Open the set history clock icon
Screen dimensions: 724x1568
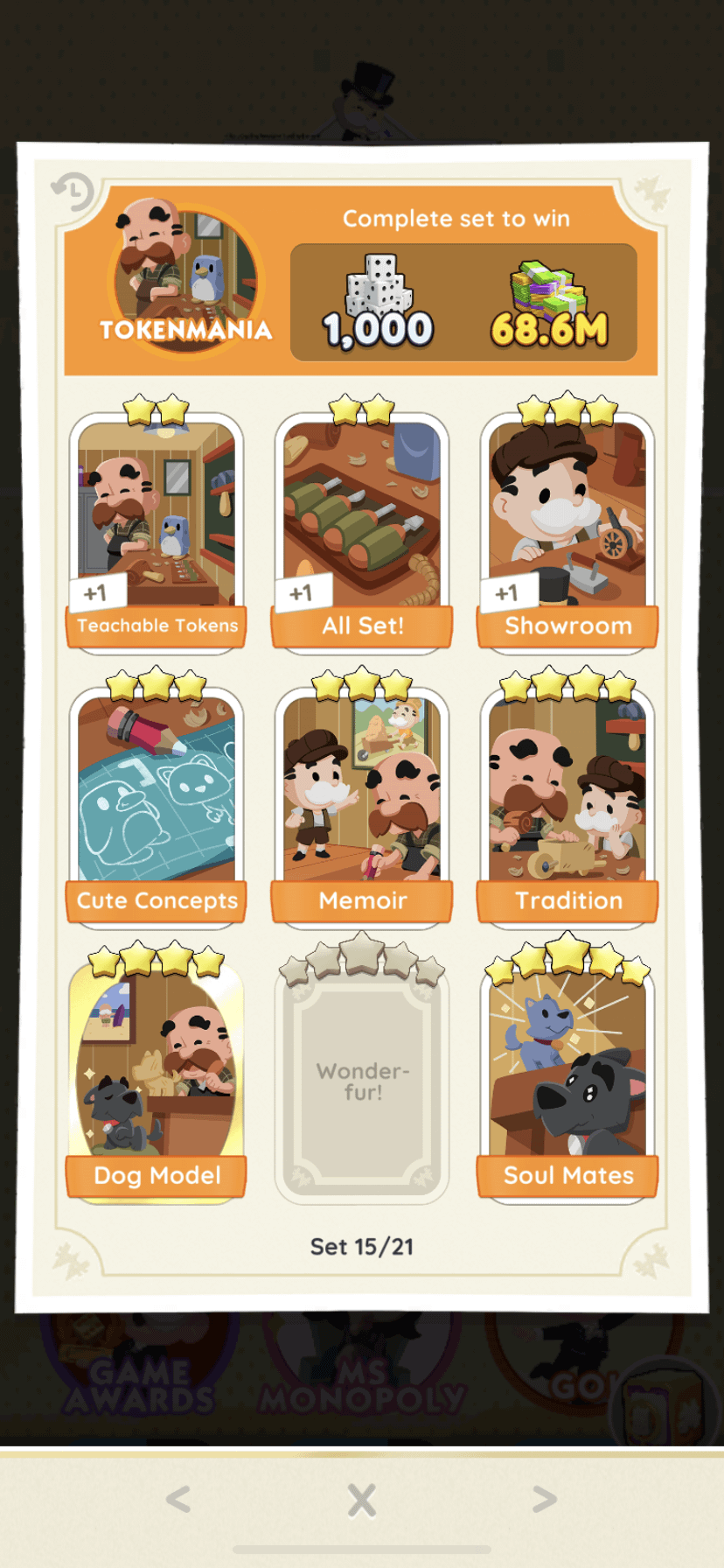(x=72, y=192)
